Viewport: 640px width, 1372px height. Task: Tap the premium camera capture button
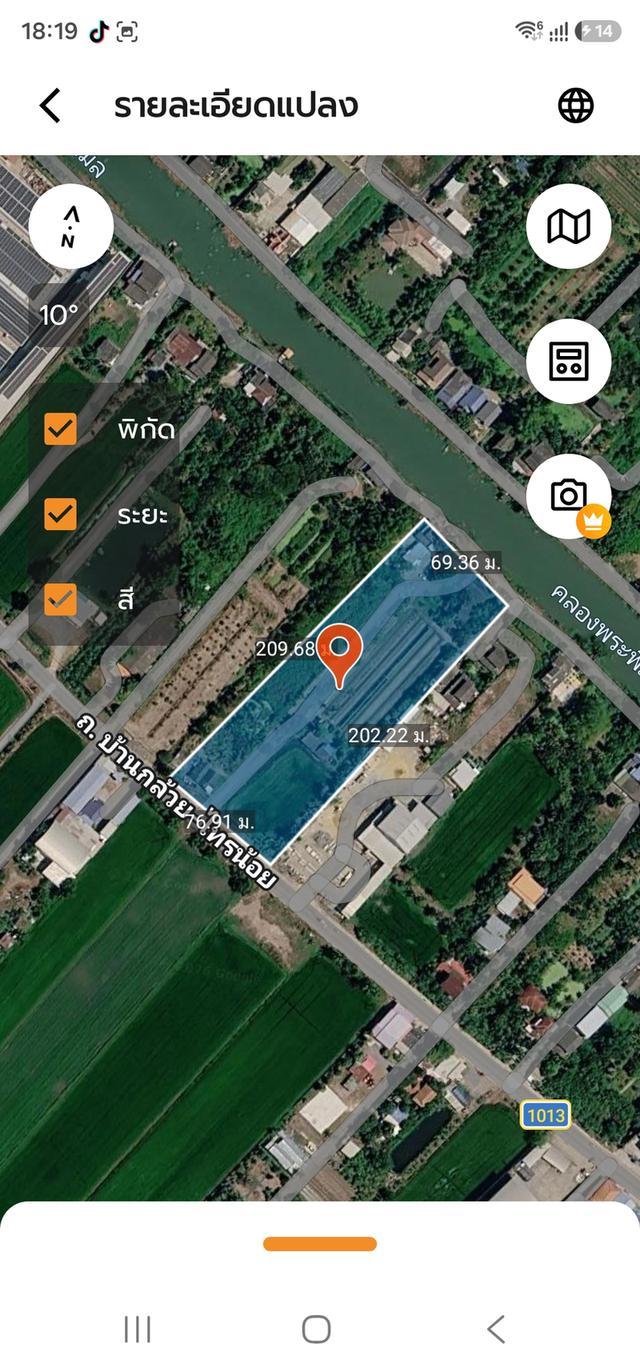[569, 496]
